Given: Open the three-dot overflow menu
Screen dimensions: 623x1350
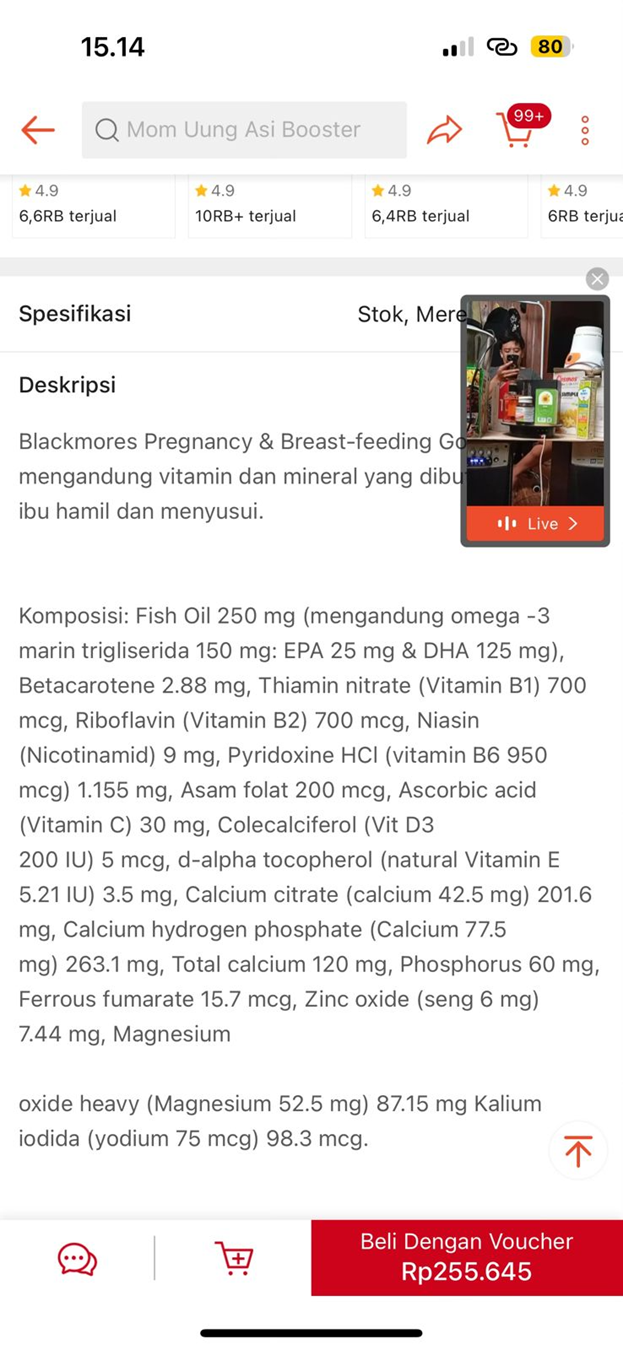Looking at the screenshot, I should tap(585, 130).
